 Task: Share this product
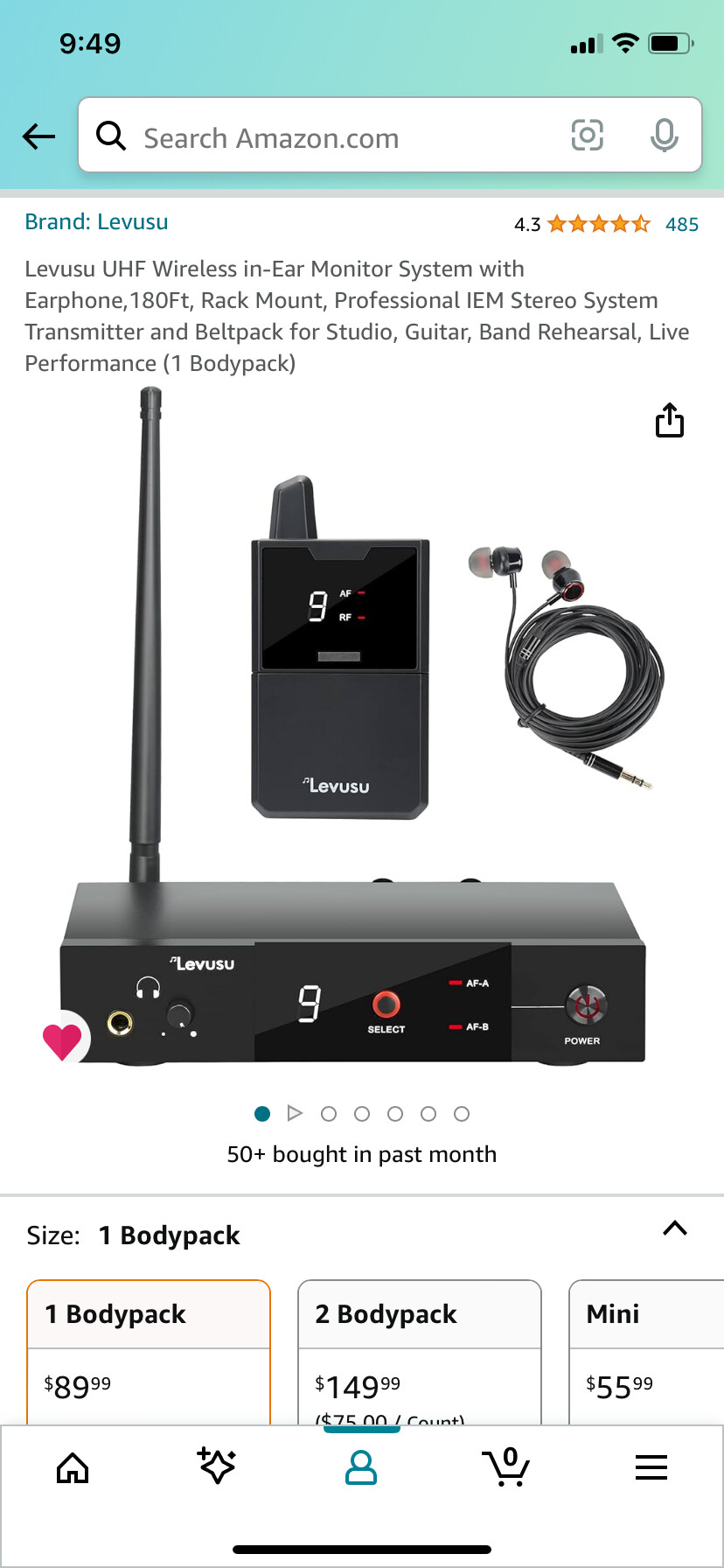point(670,420)
